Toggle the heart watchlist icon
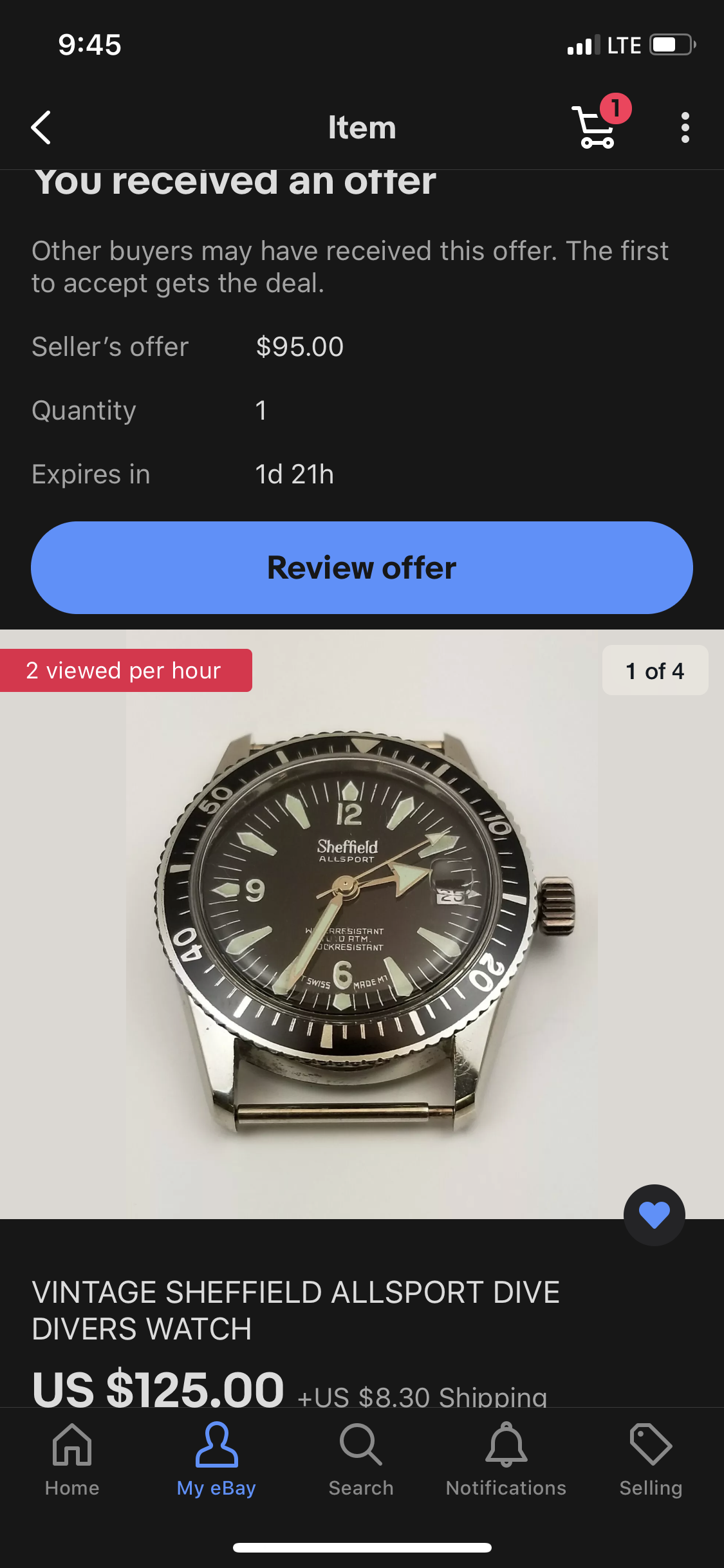The image size is (724, 1568). pos(654,1215)
